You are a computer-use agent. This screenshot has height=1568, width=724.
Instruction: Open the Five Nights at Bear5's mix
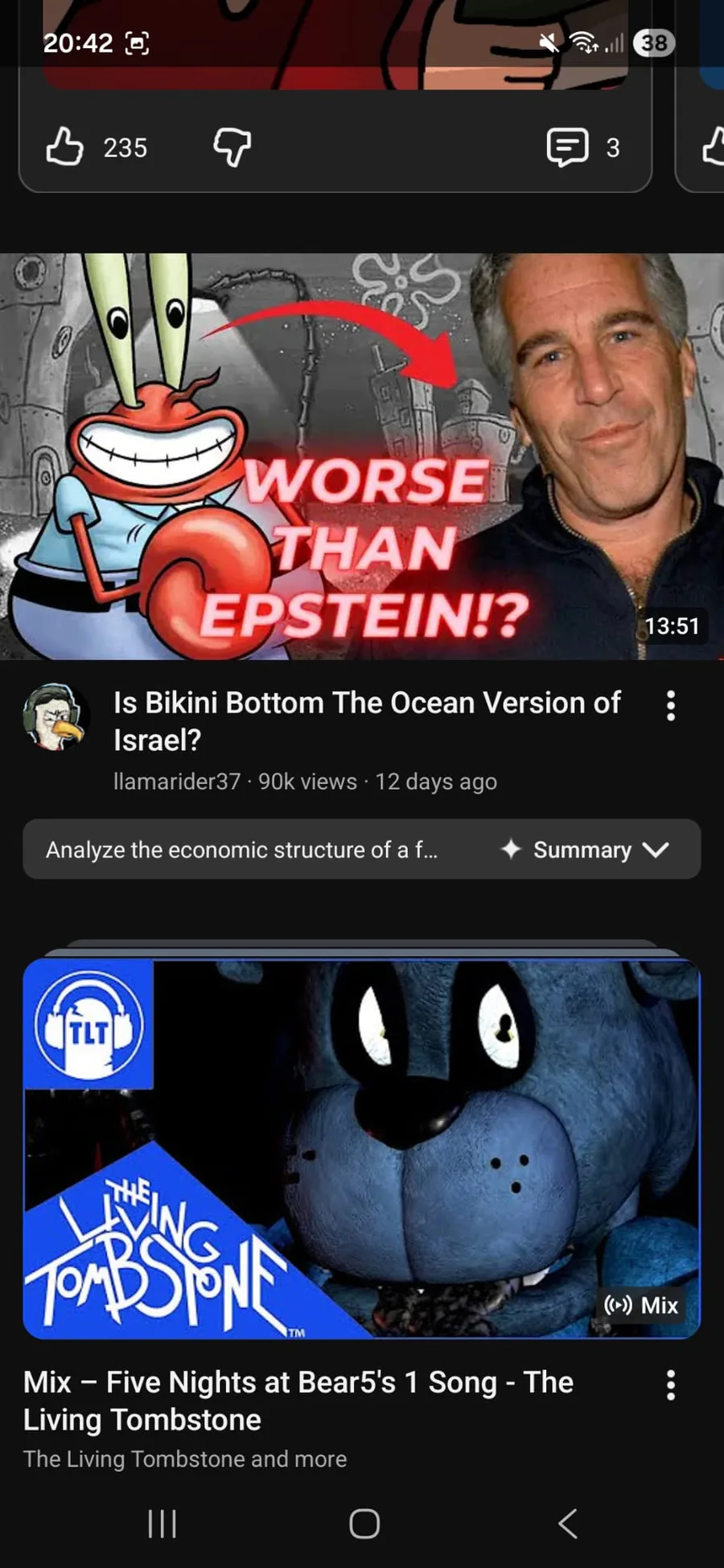[x=362, y=1148]
